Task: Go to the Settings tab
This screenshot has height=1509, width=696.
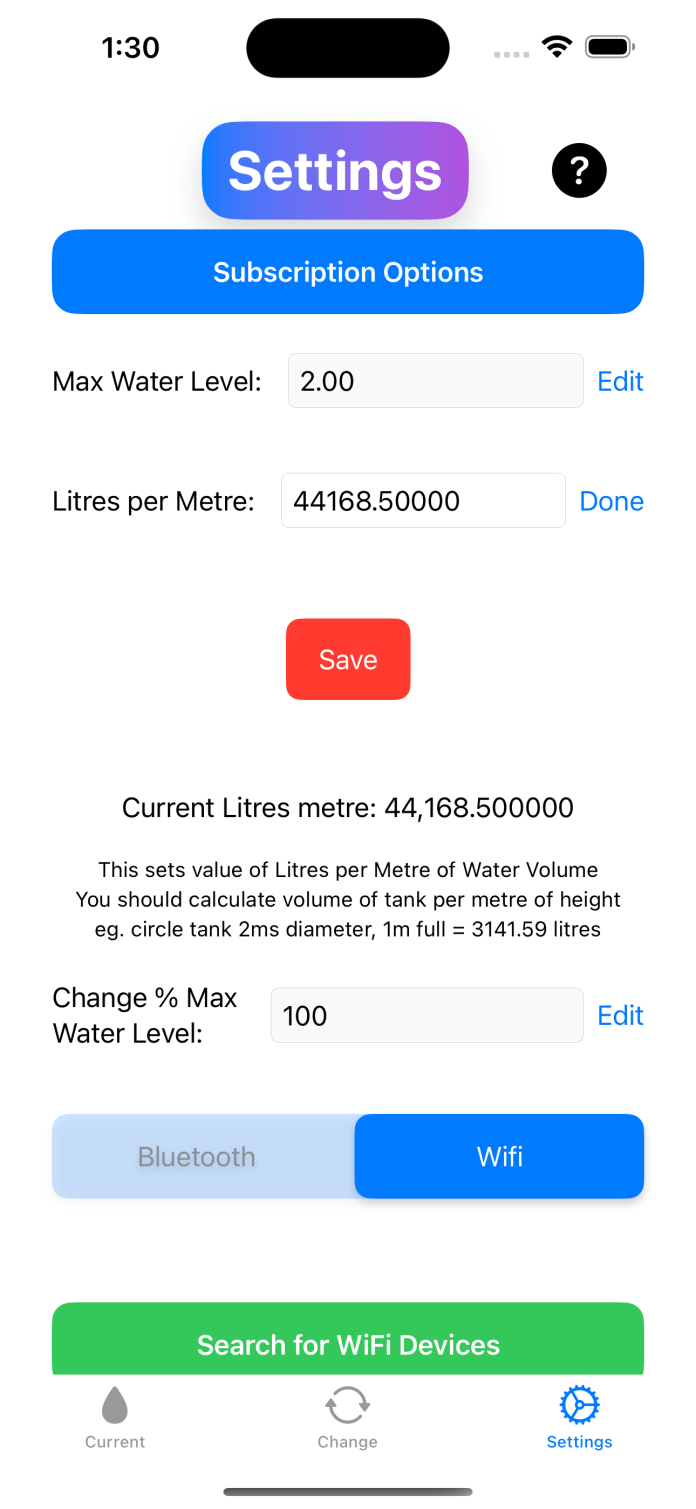Action: click(x=579, y=1418)
